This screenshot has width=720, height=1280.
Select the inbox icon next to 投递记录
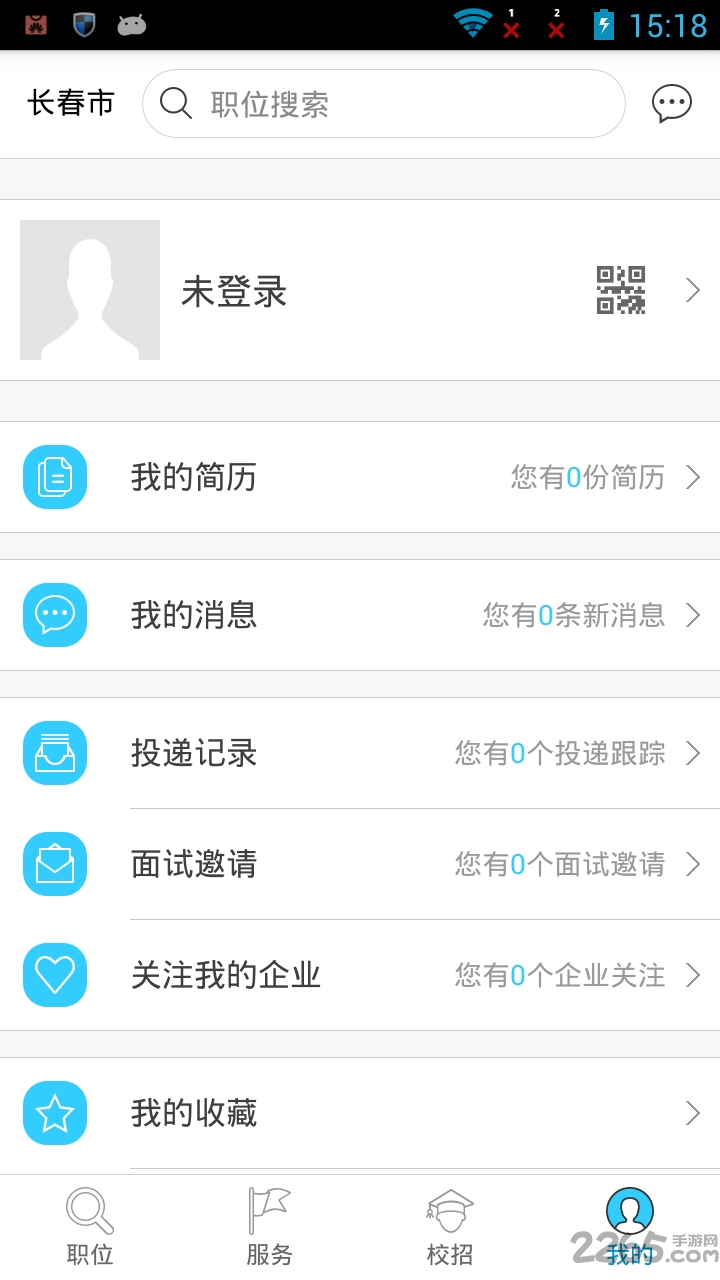tap(55, 753)
